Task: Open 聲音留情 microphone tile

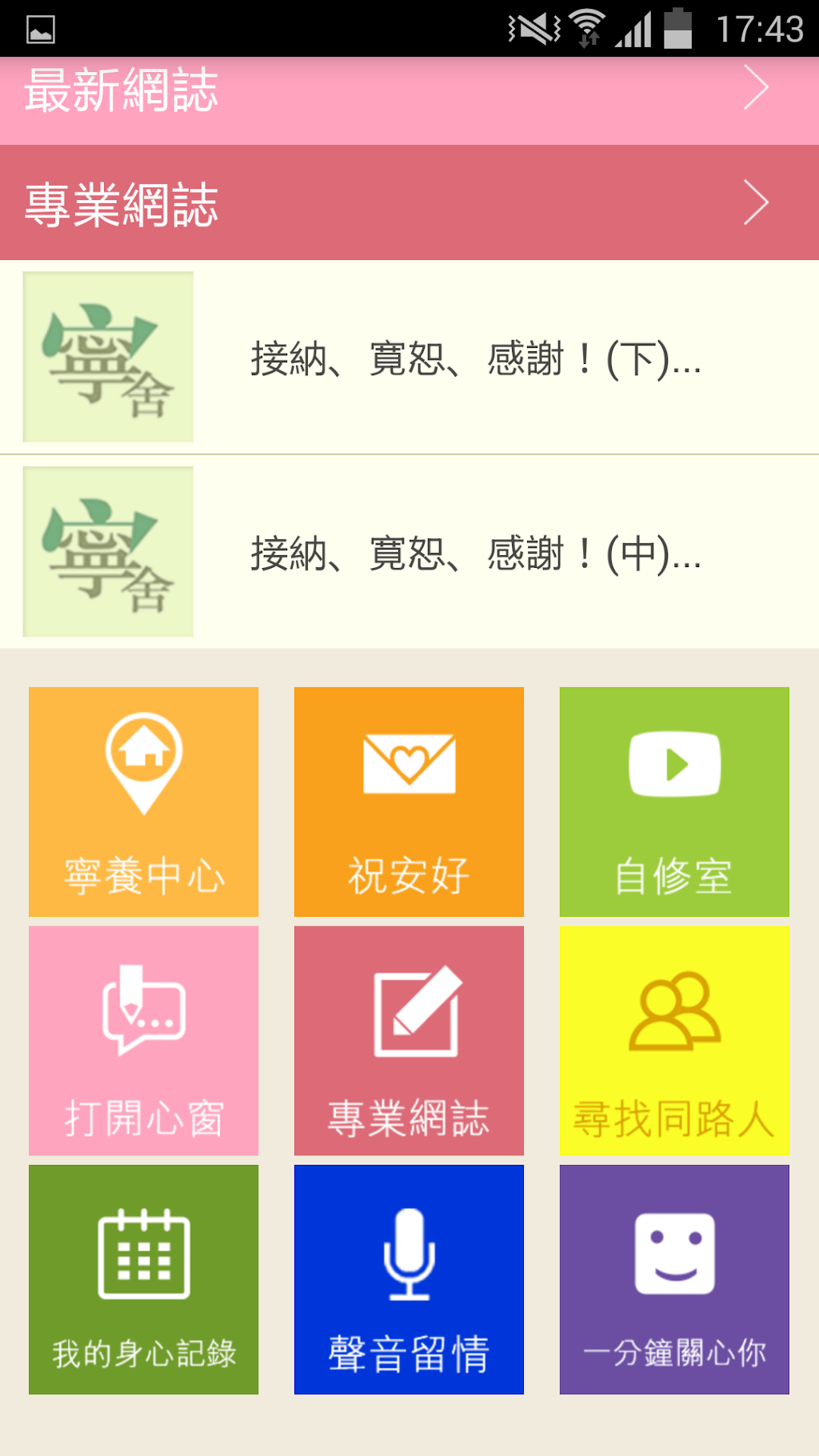Action: pos(409,1279)
